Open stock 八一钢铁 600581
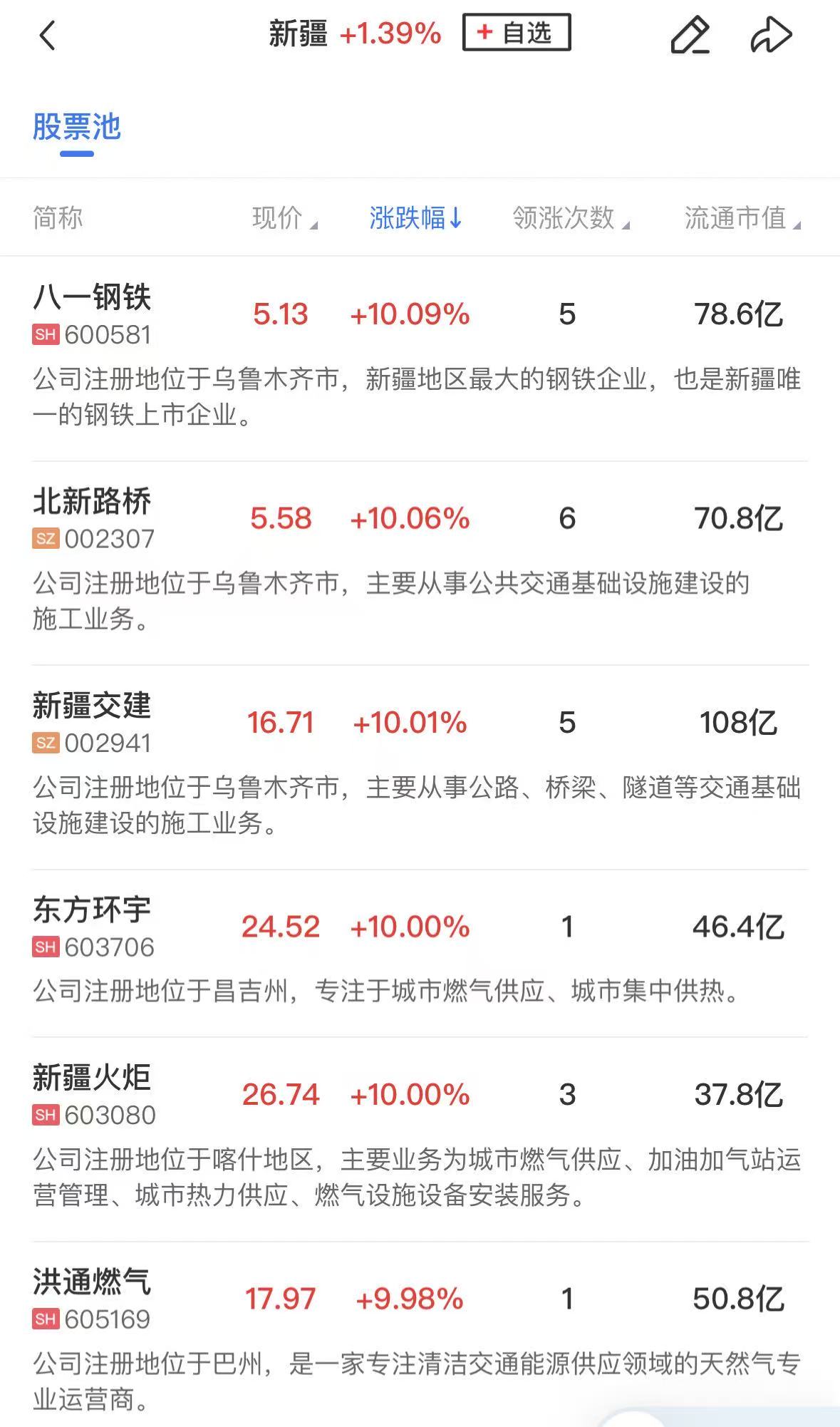The width and height of the screenshot is (840, 1427). pos(93,314)
